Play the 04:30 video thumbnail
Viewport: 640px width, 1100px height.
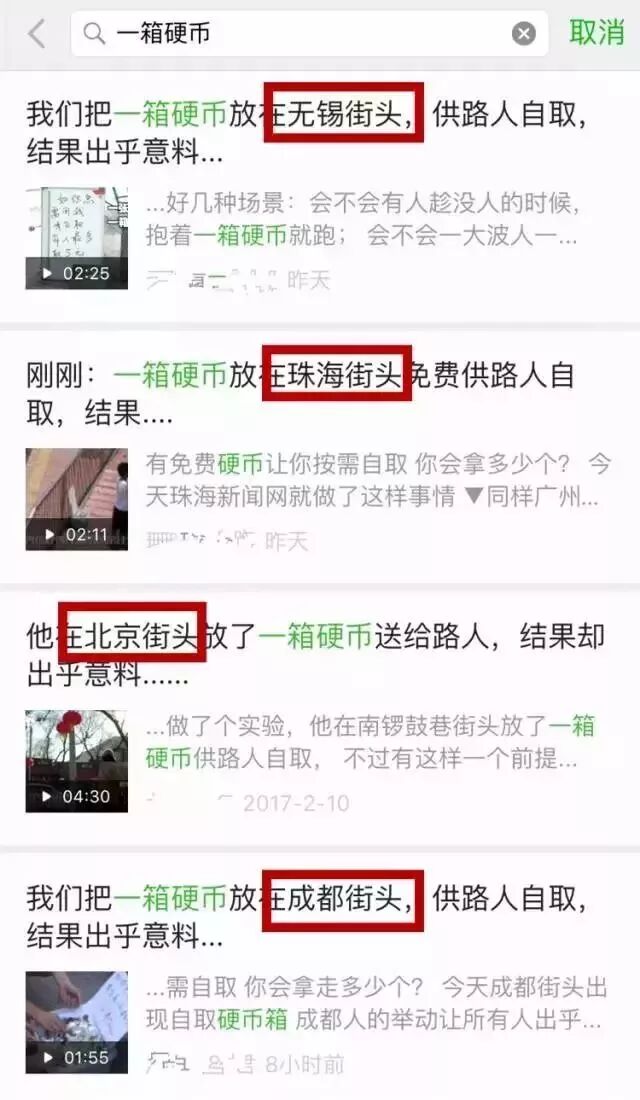tap(77, 761)
